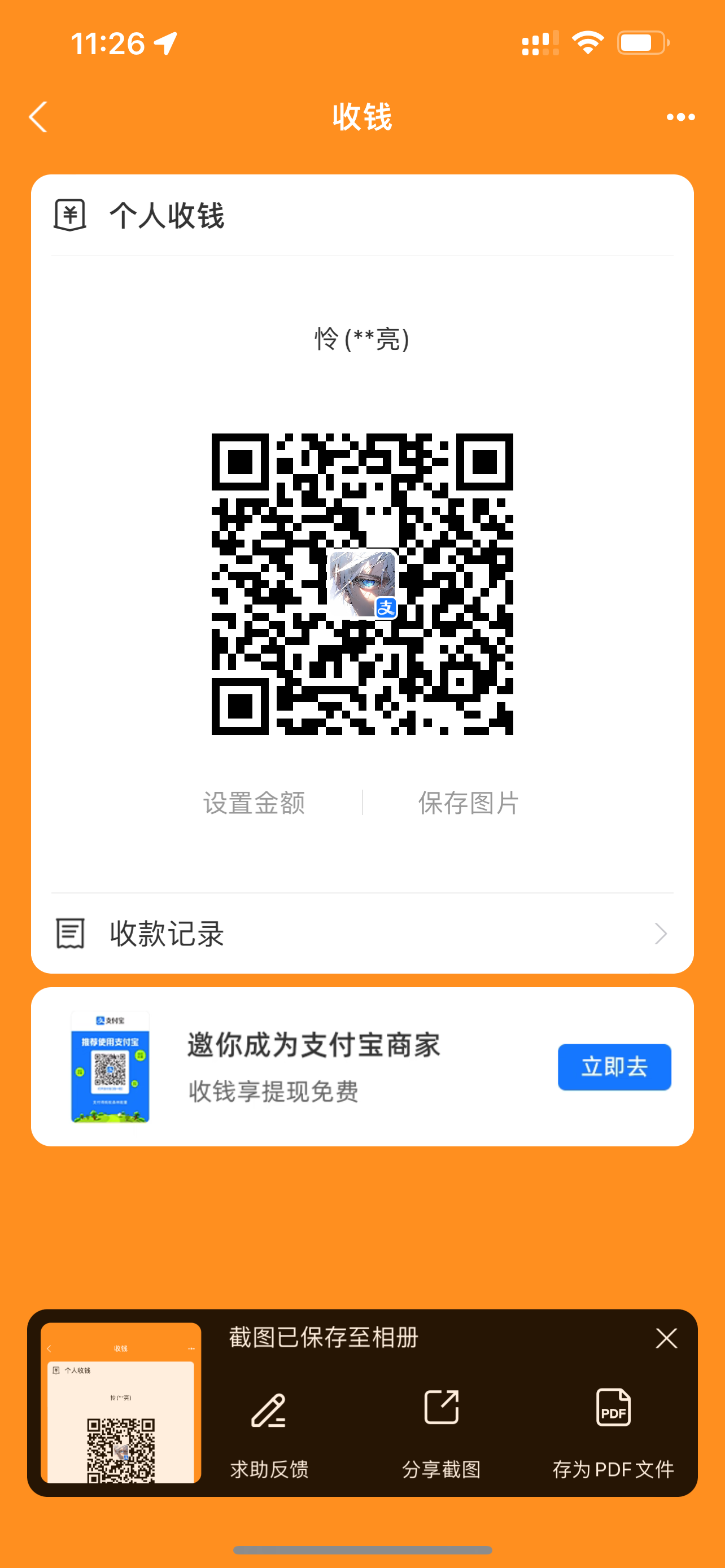The width and height of the screenshot is (725, 1568).
Task: Open the three-dot more options menu
Action: (680, 117)
